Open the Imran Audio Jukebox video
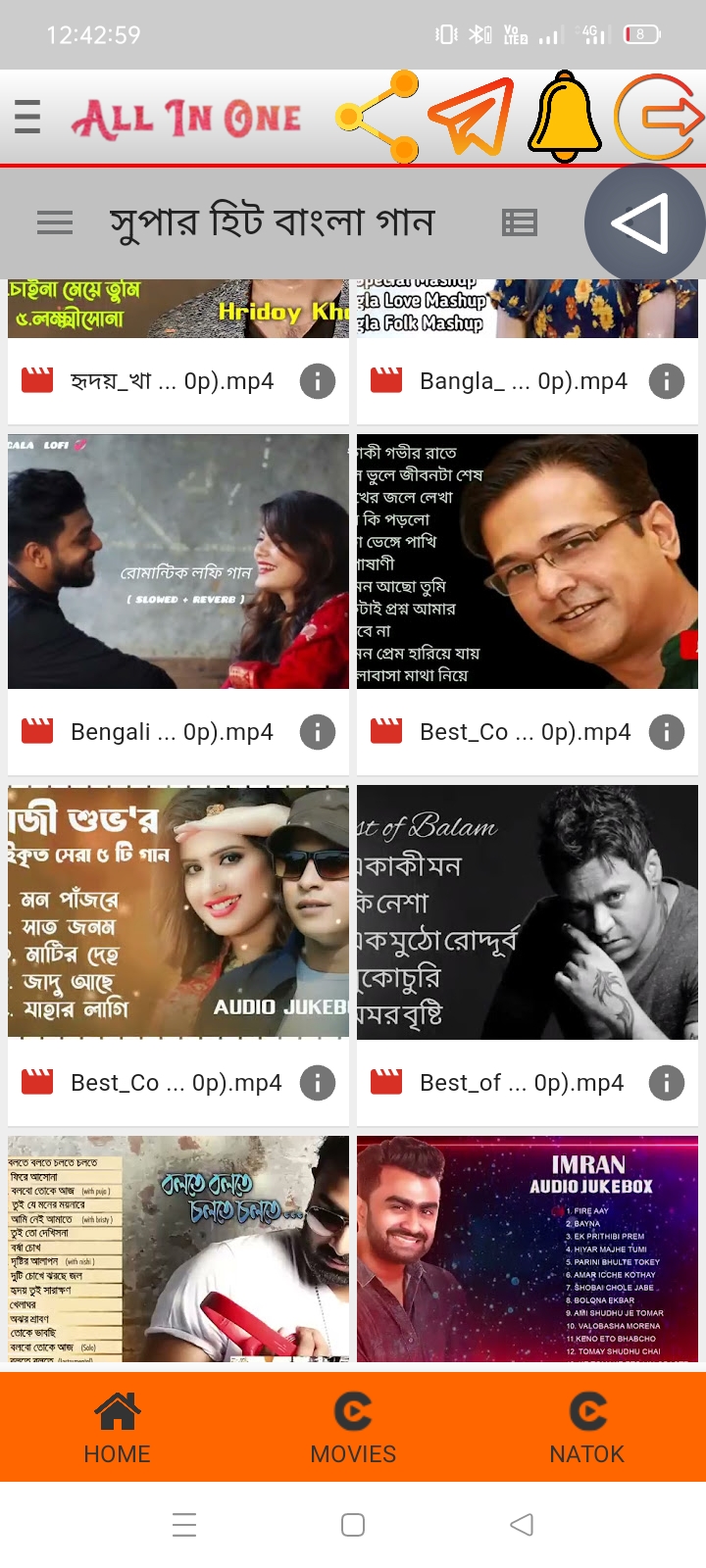This screenshot has height=1568, width=706. (x=528, y=1249)
